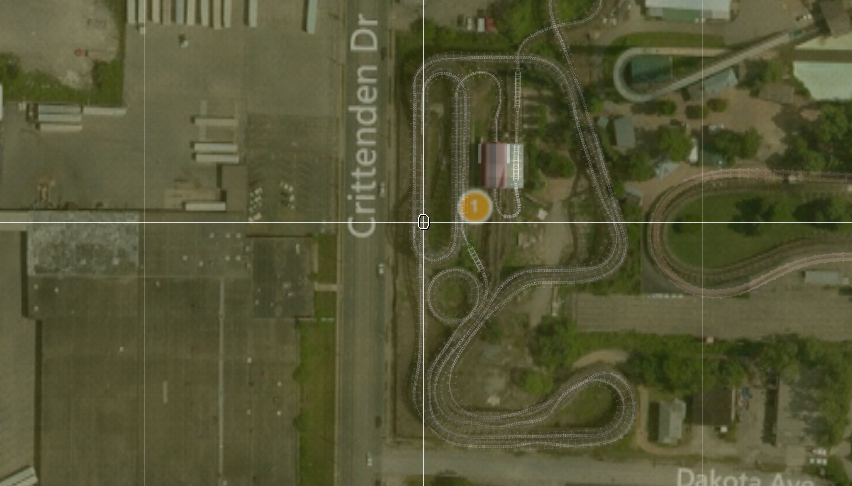Tap the orange map marker numbered 1
Screen dimensions: 852x486
474,207
